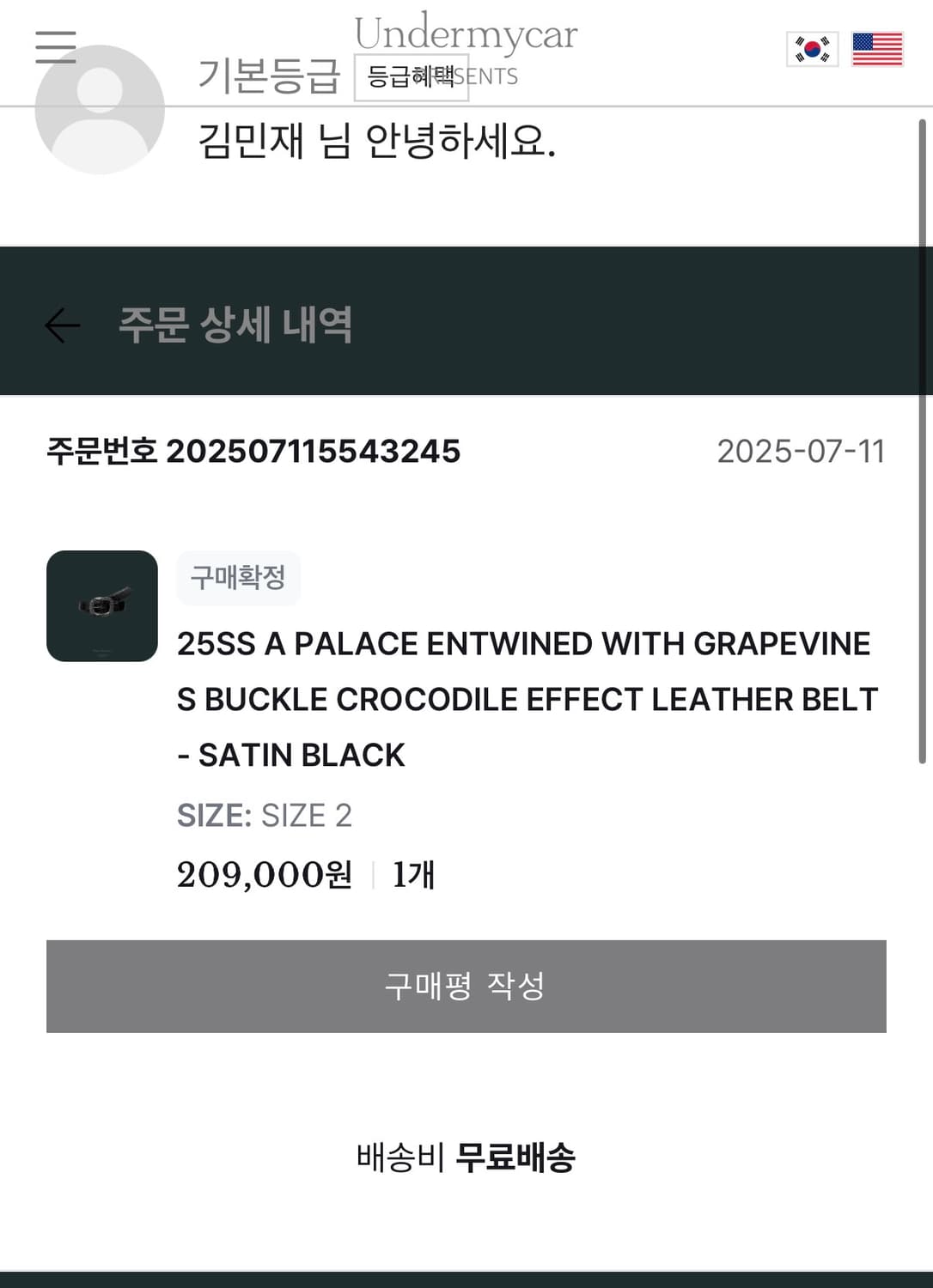This screenshot has width=933, height=1288.
Task: Open the belt product thumbnail image
Action: tap(101, 606)
